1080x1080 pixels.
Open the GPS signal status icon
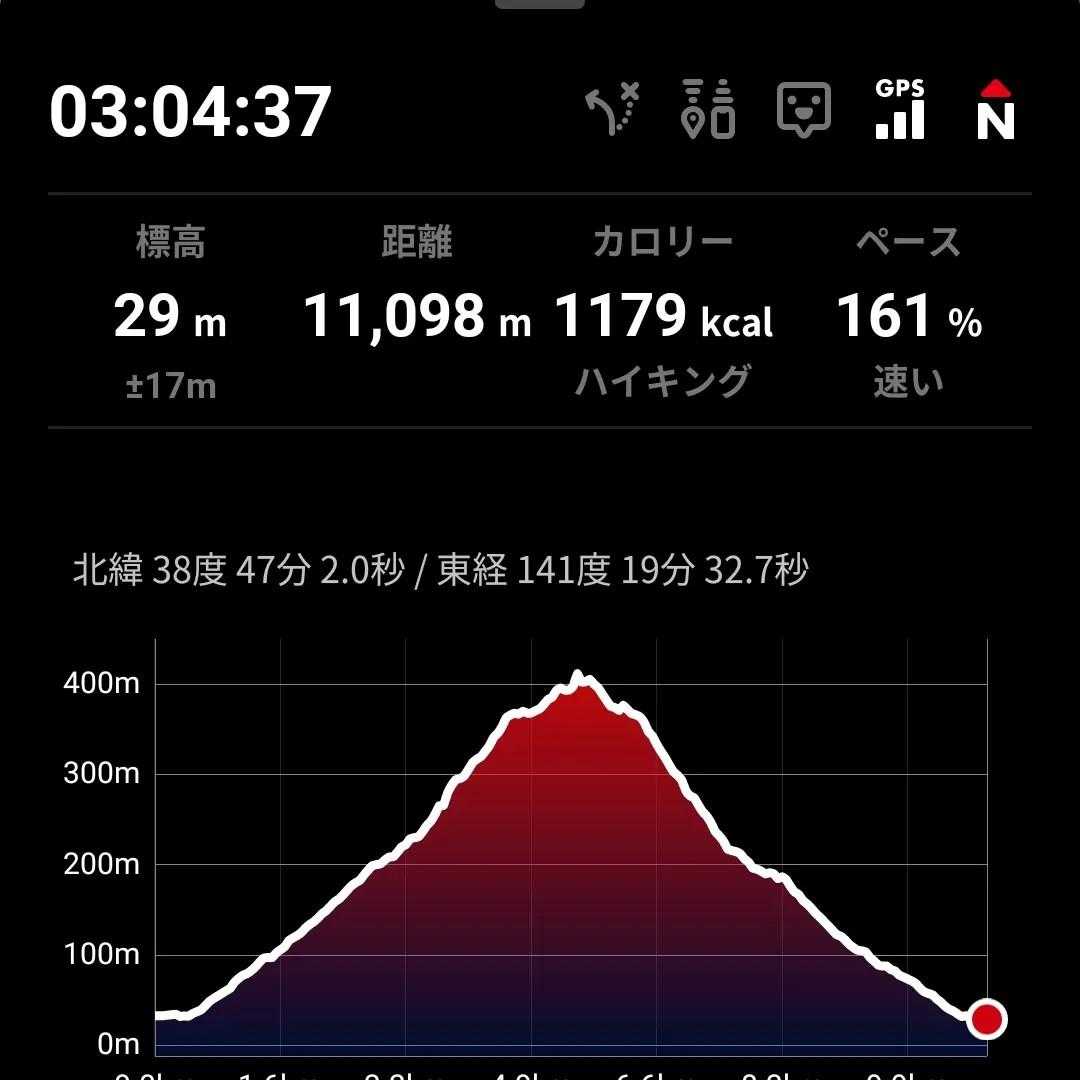pyautogui.click(x=900, y=109)
